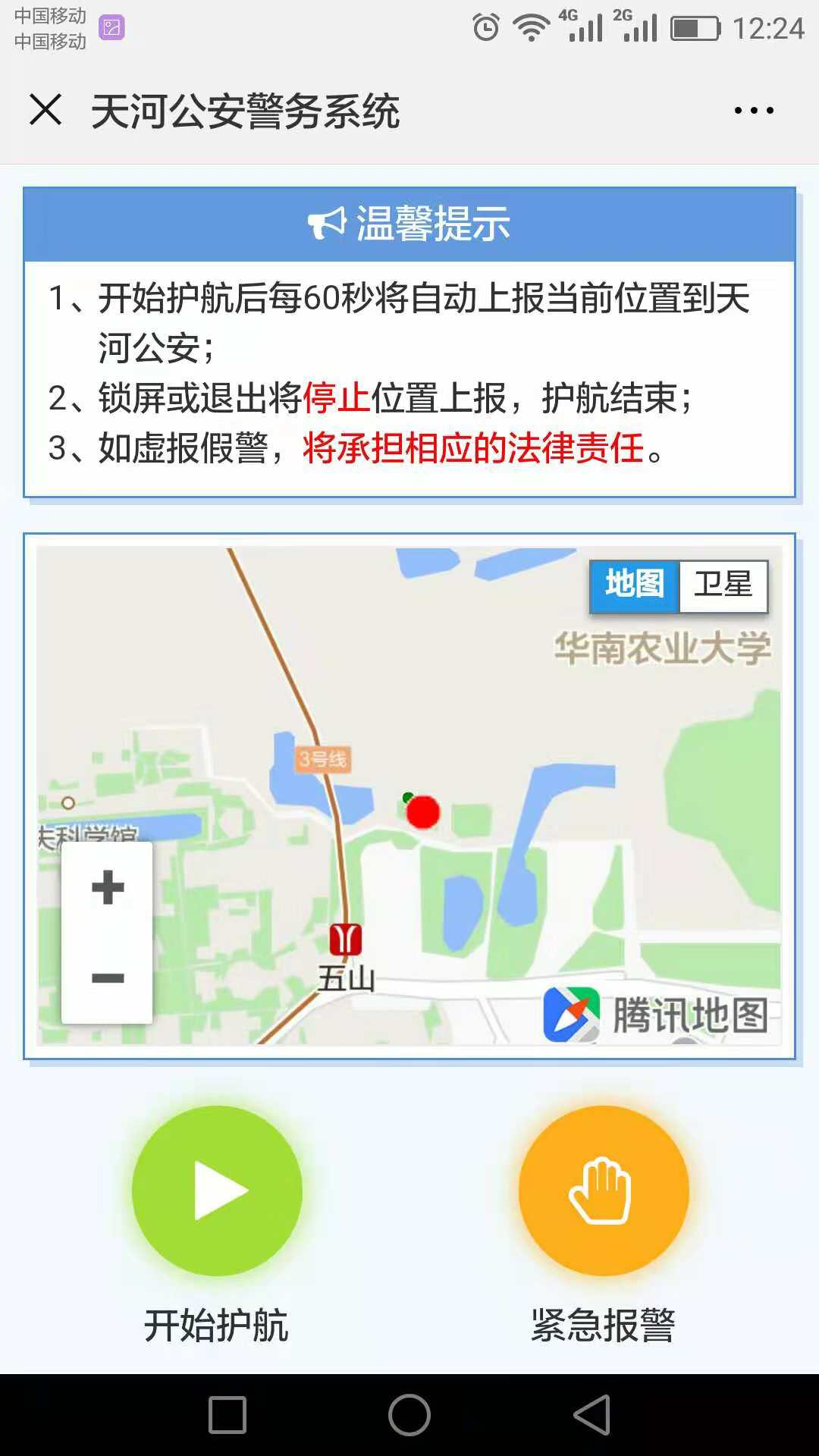The image size is (819, 1456).
Task: Trigger the 紧急报警 emergency alarm
Action: click(604, 1191)
